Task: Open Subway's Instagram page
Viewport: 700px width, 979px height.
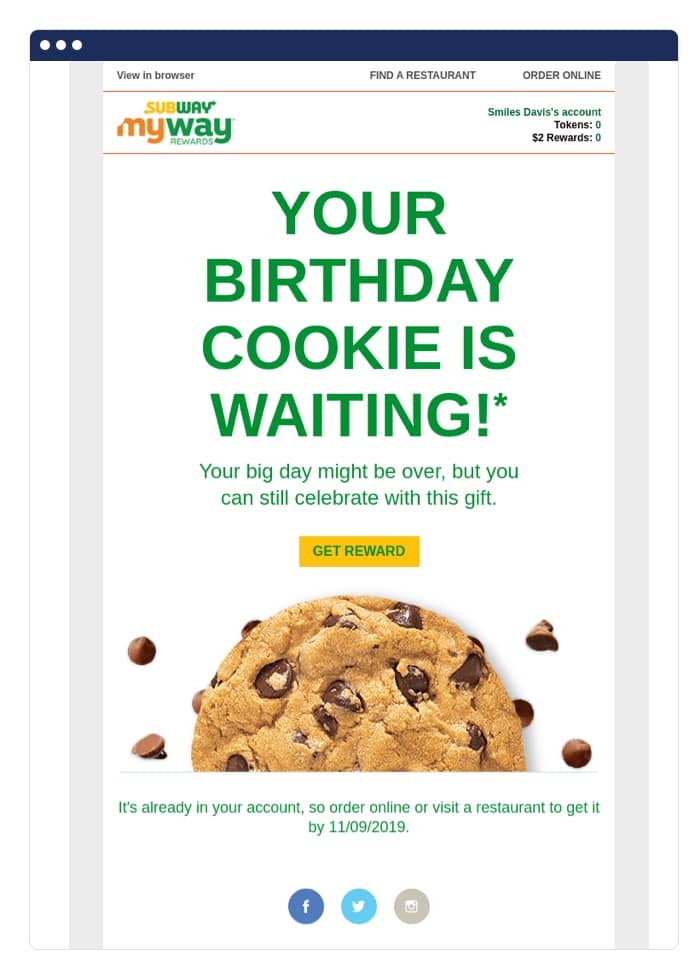Action: (411, 906)
